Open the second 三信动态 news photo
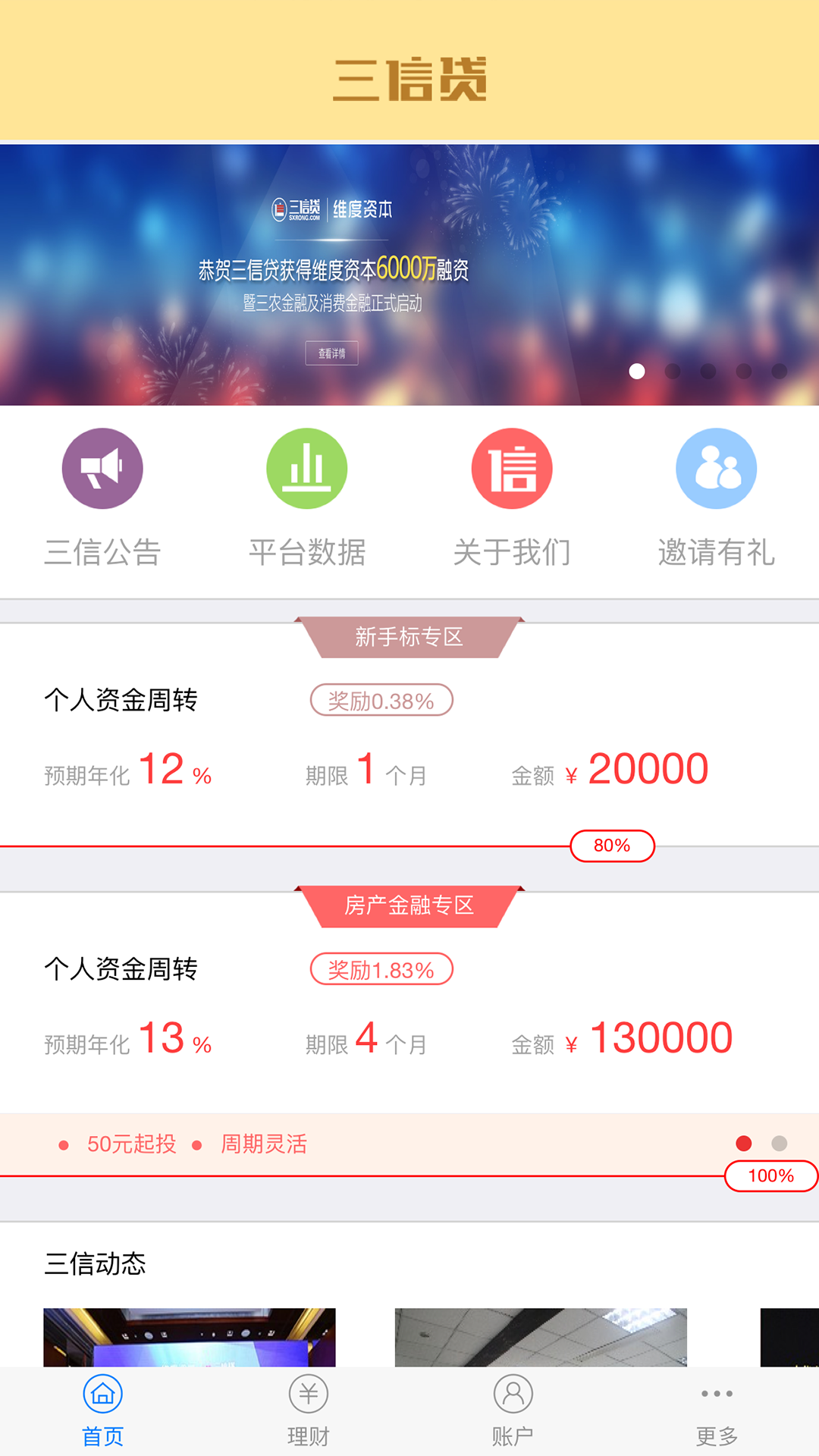 (541, 1338)
